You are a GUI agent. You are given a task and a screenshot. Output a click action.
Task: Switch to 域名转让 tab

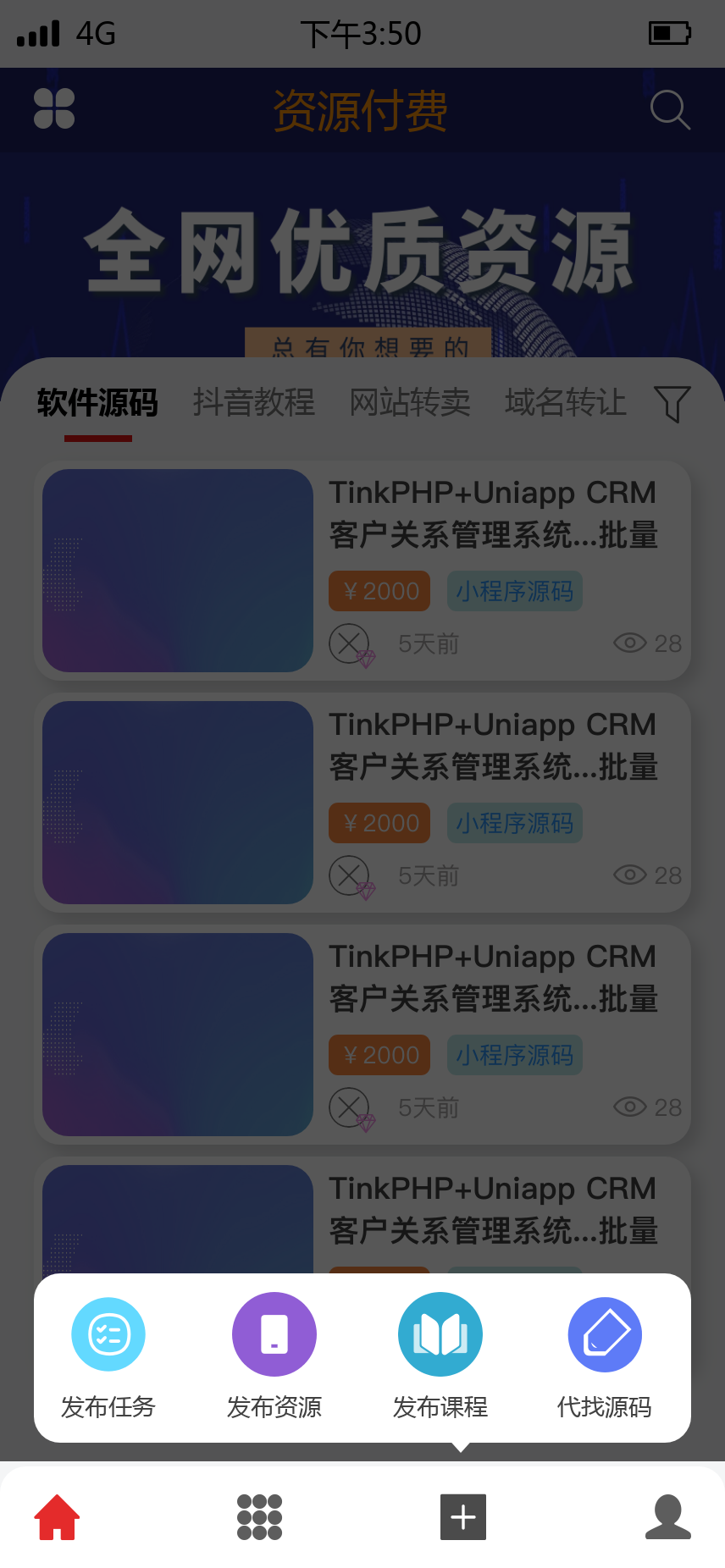tap(566, 402)
